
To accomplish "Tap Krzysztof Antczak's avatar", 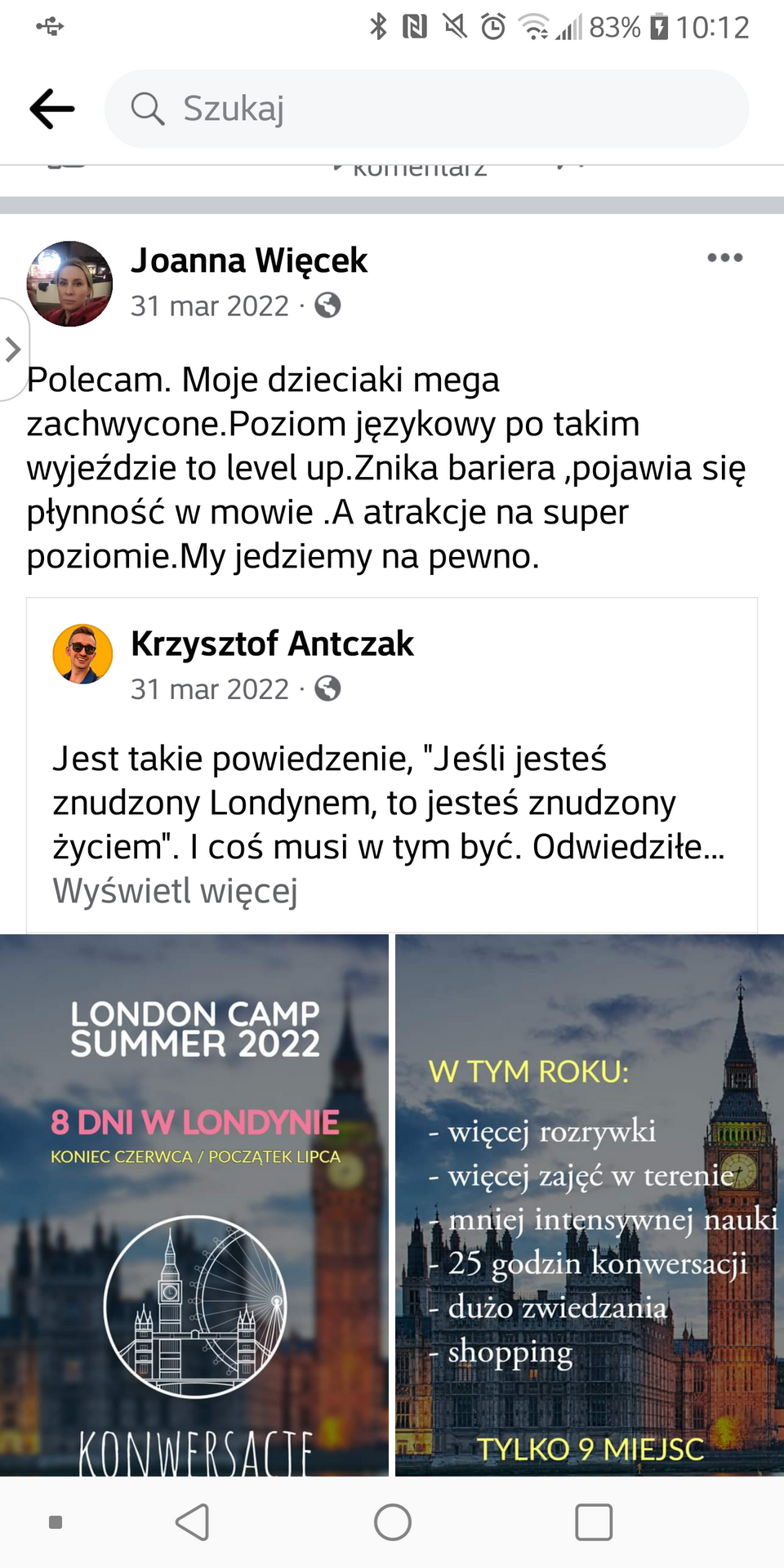I will pyautogui.click(x=82, y=654).
